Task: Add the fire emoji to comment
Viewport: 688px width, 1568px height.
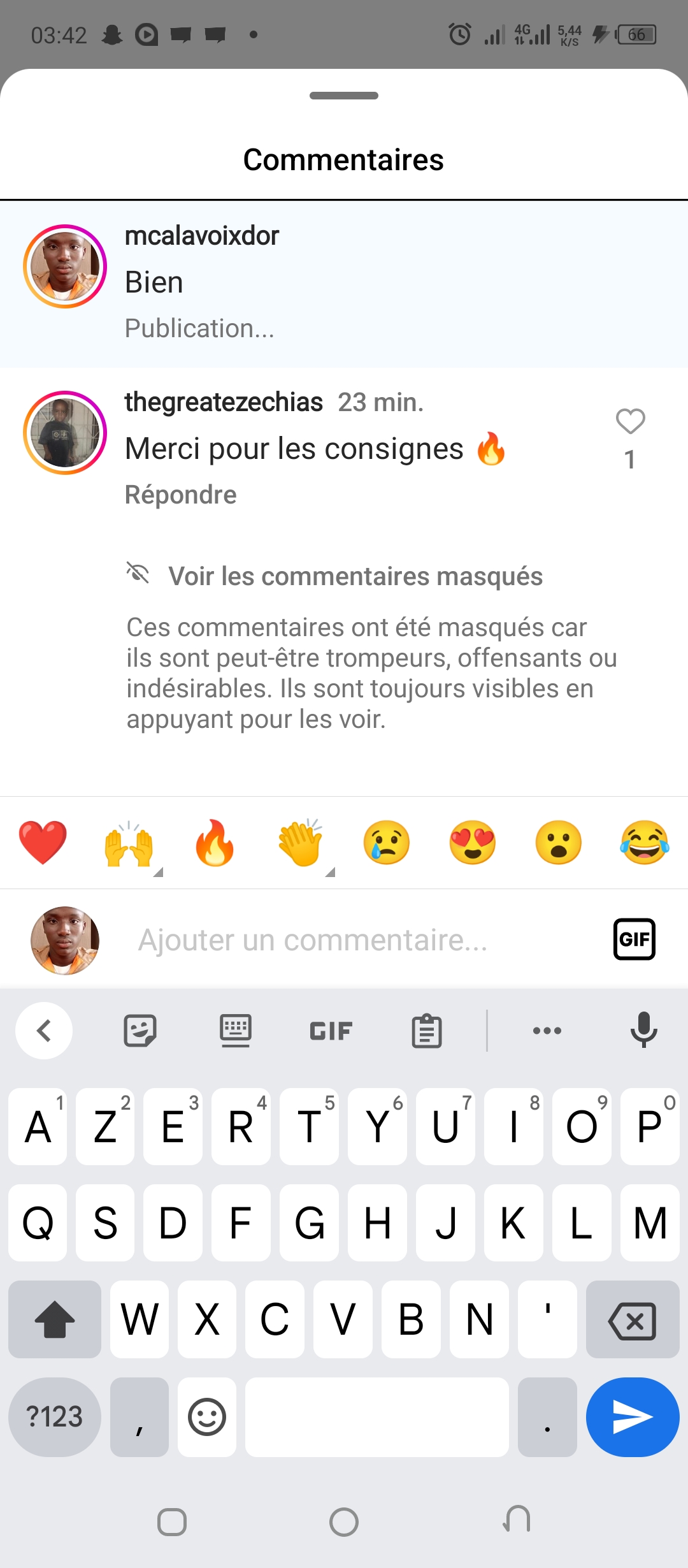Action: coord(215,843)
